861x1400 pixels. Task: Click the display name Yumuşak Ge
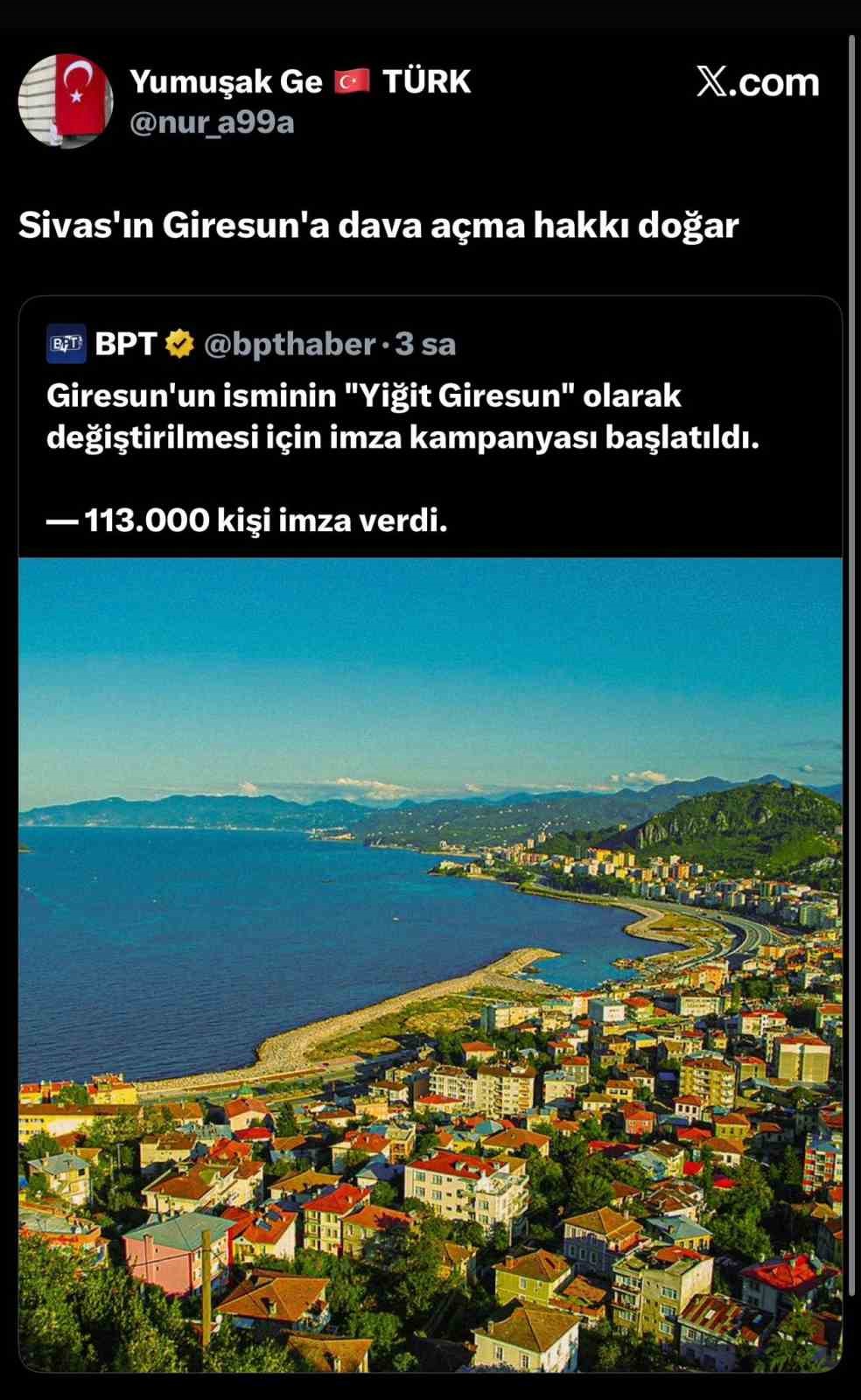223,83
